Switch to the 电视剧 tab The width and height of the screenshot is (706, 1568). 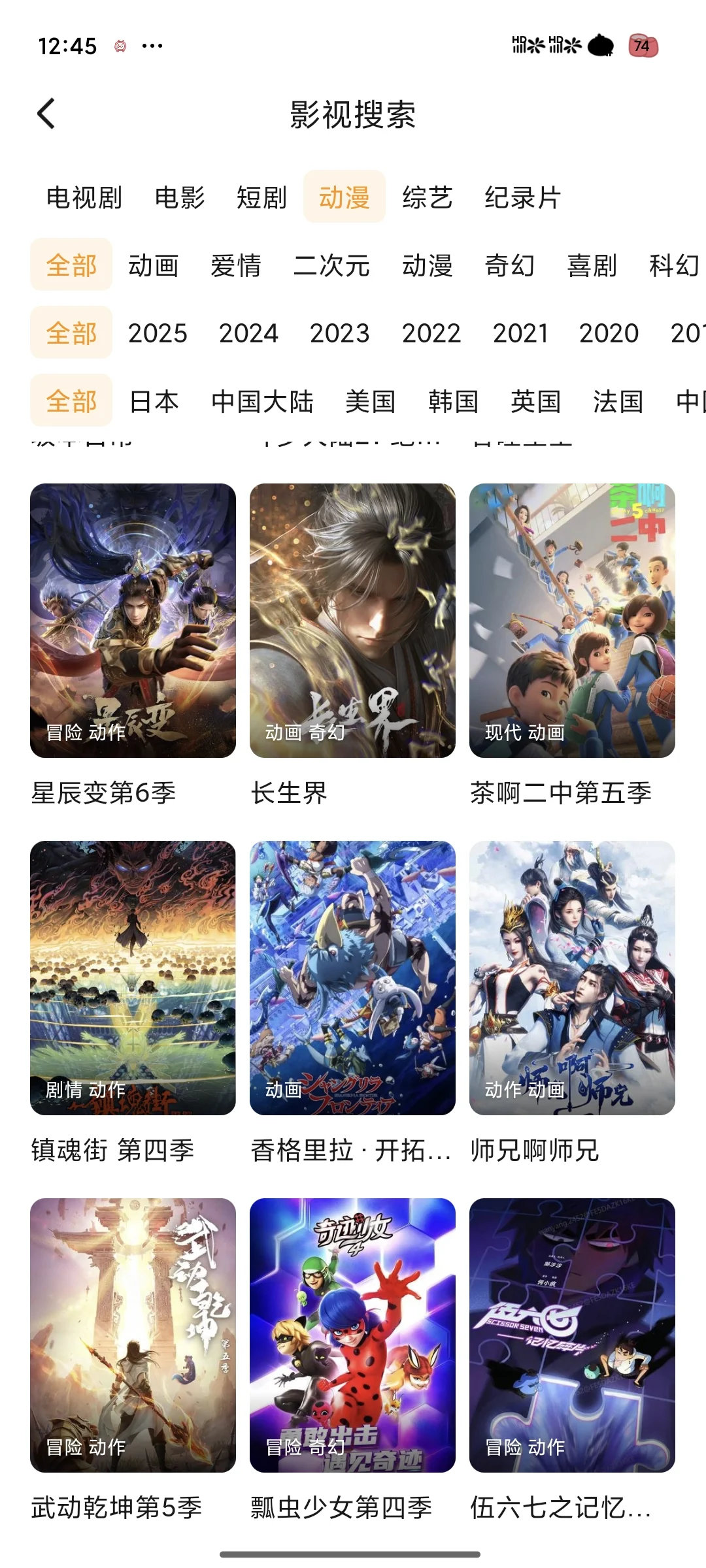pyautogui.click(x=84, y=197)
